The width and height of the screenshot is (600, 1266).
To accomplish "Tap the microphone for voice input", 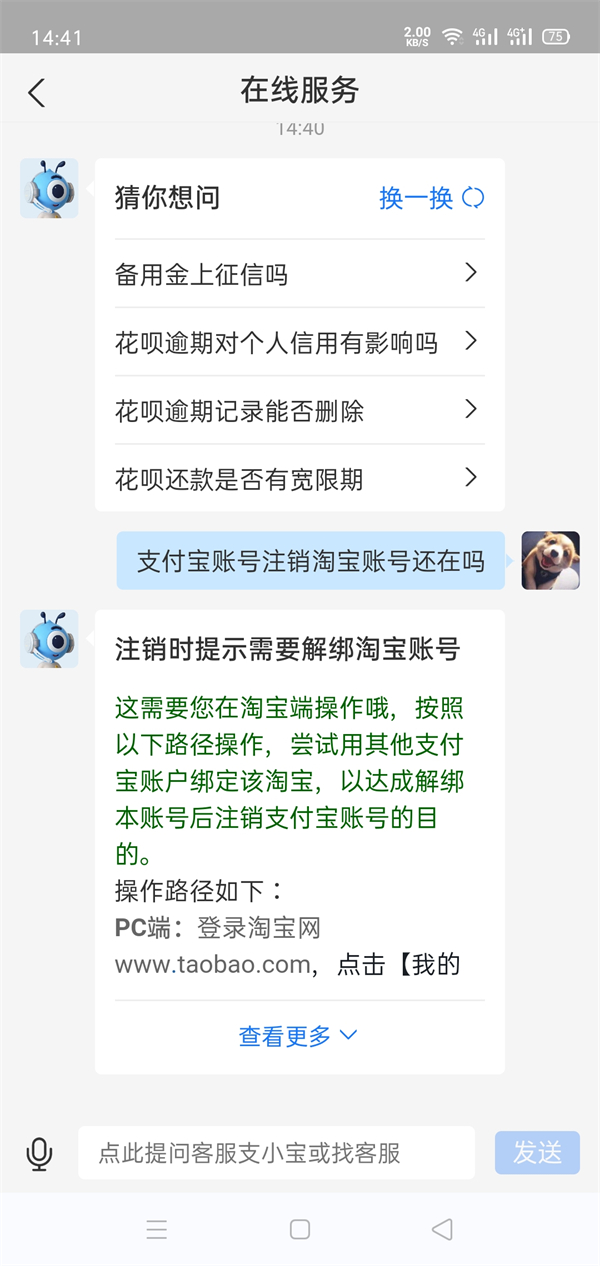I will (x=39, y=1153).
